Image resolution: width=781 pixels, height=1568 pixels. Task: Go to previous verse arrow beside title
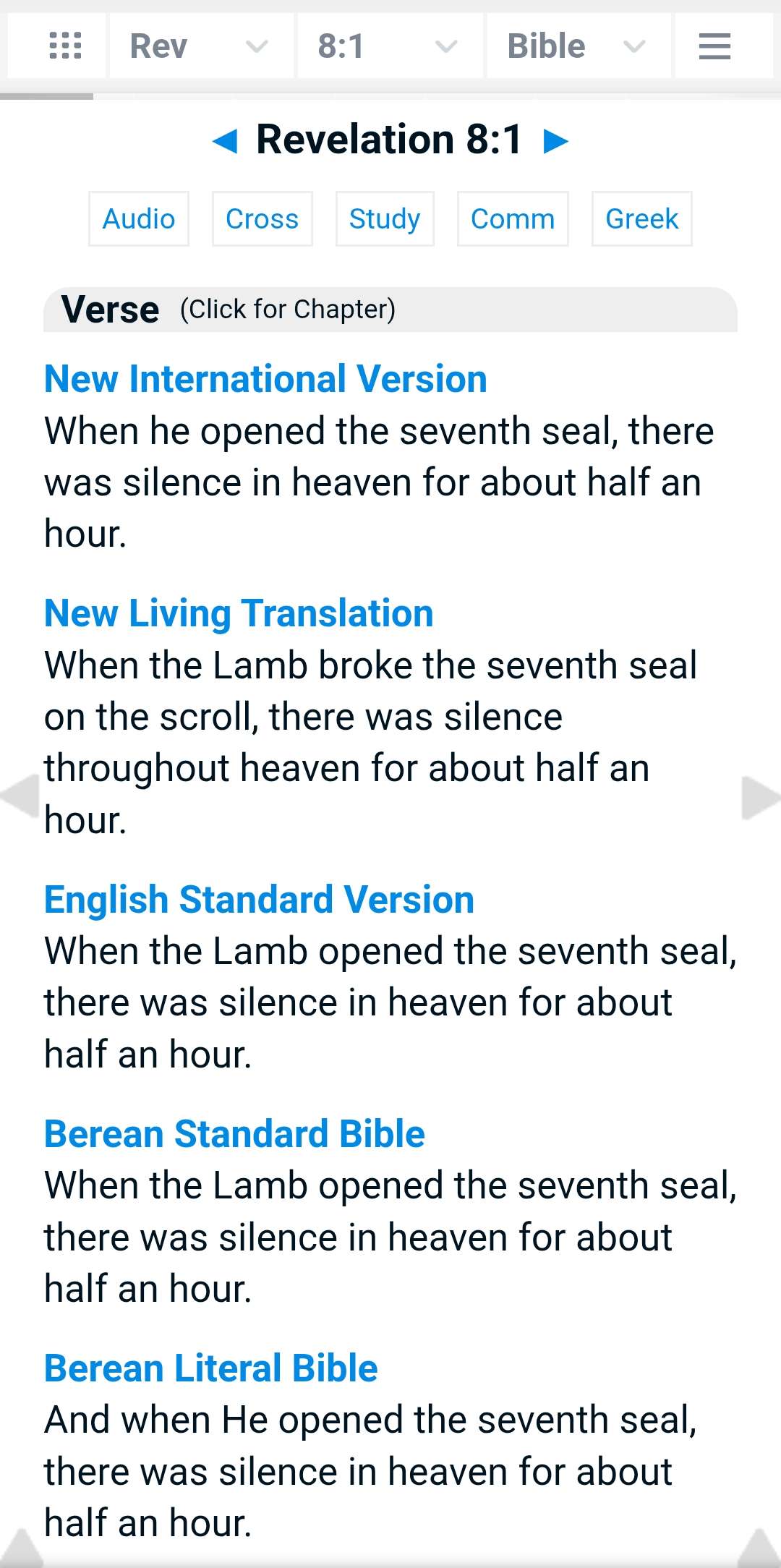tap(226, 140)
